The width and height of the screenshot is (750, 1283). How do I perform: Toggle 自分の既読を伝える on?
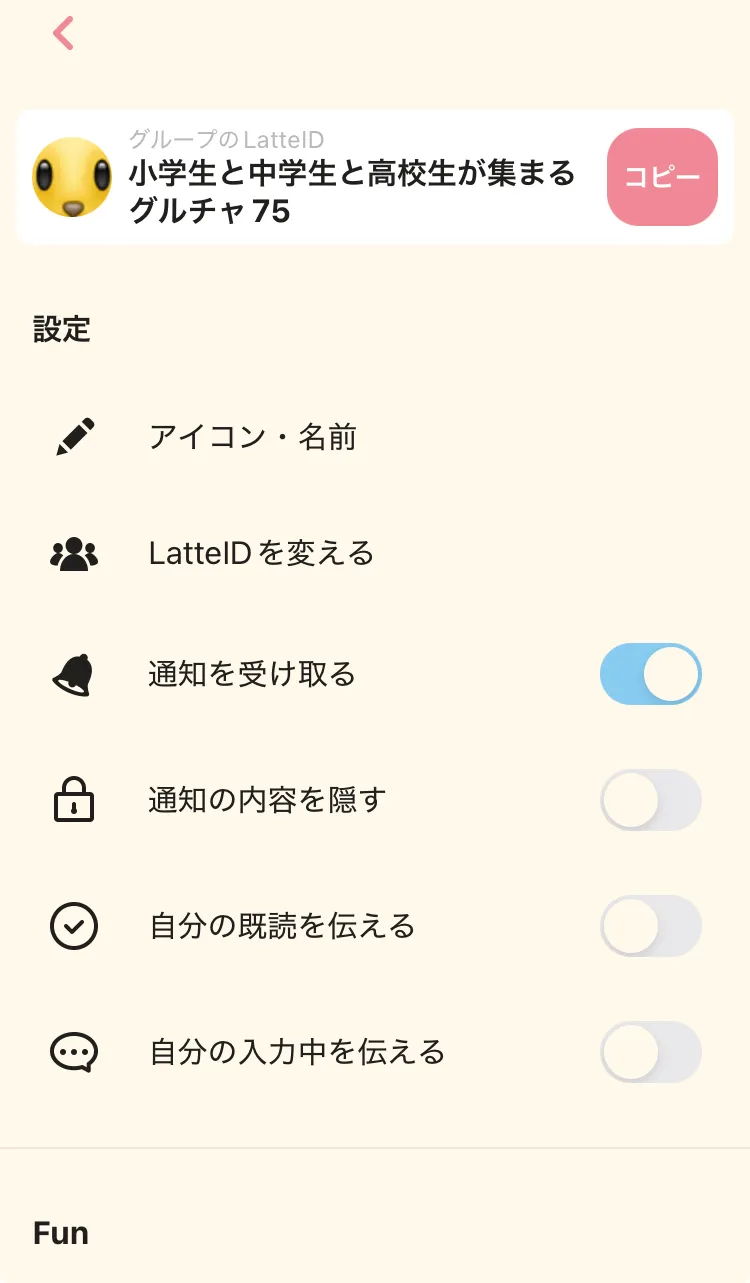click(x=650, y=926)
